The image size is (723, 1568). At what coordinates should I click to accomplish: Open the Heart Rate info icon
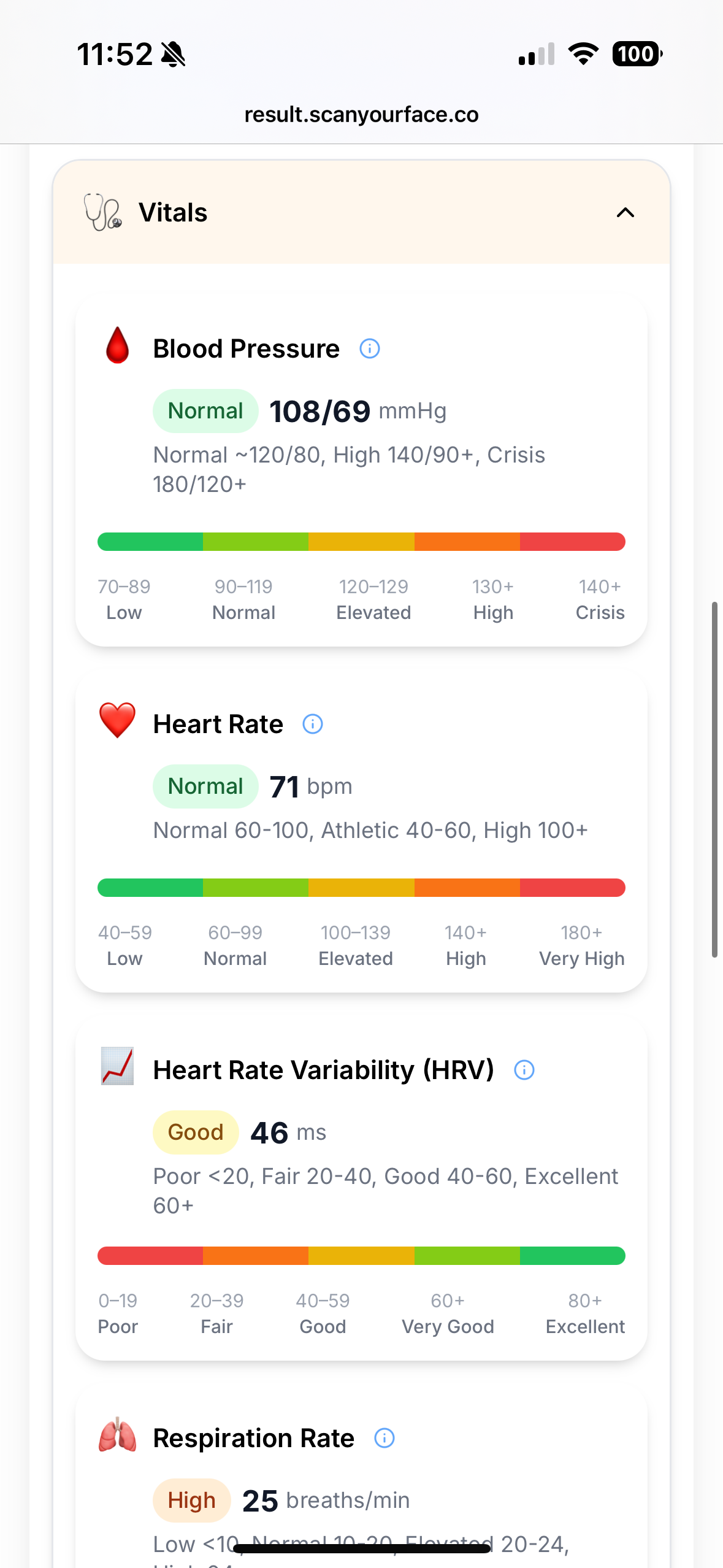312,724
